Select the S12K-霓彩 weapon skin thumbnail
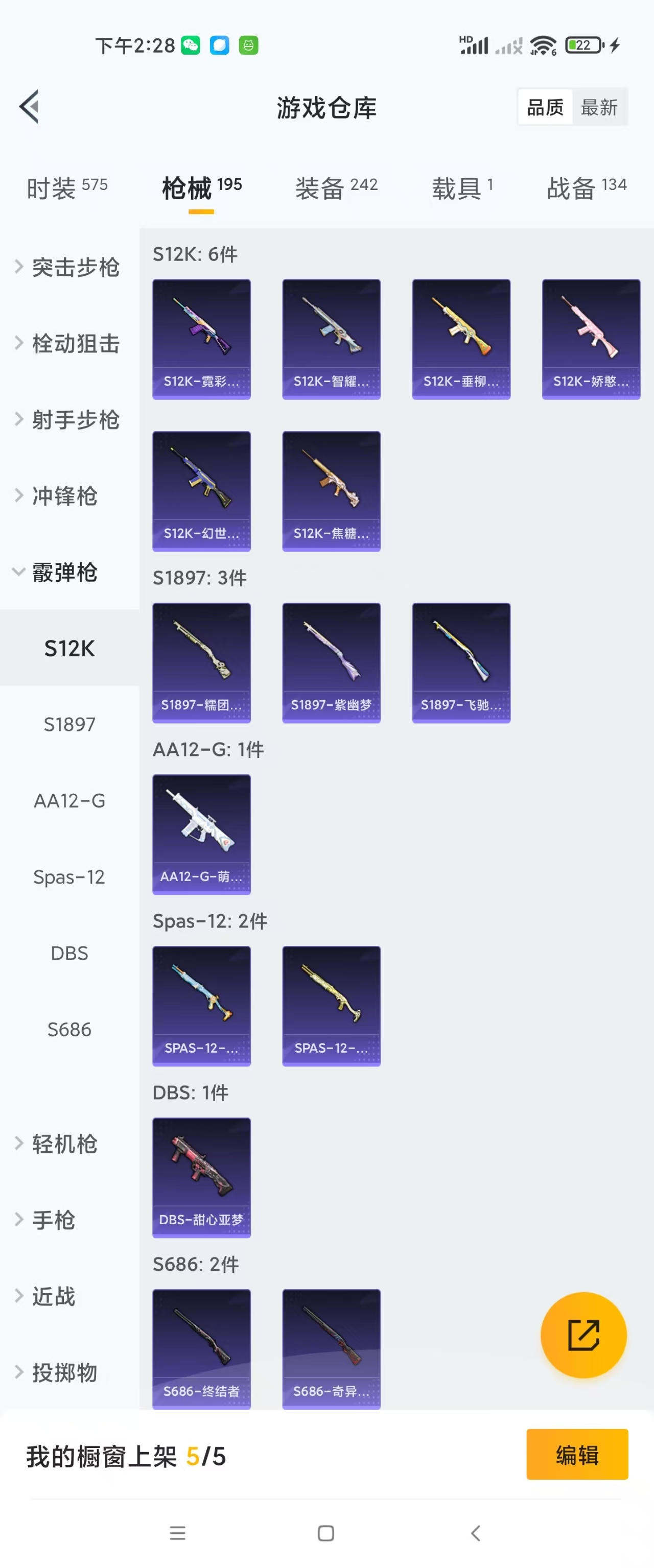 point(201,338)
